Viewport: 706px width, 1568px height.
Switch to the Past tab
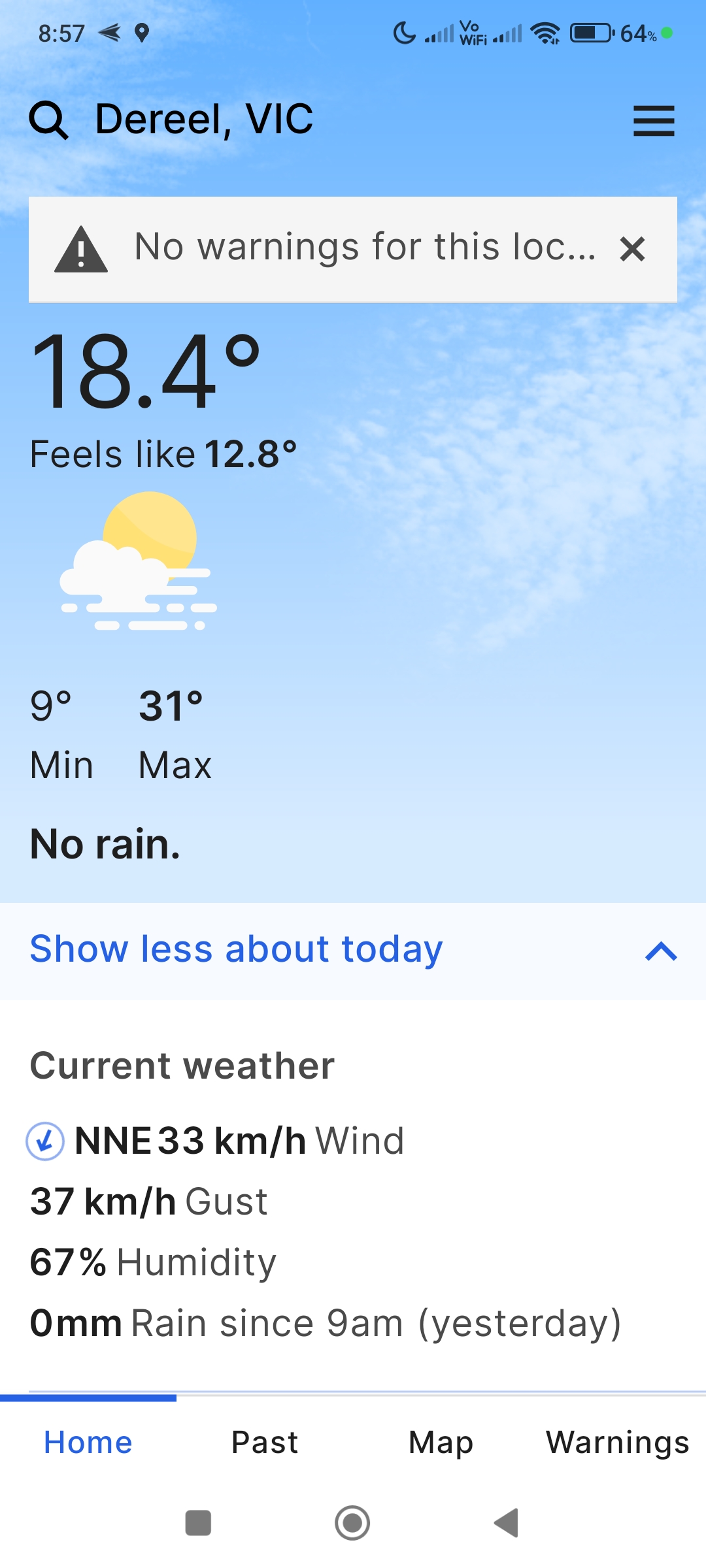[x=265, y=1442]
